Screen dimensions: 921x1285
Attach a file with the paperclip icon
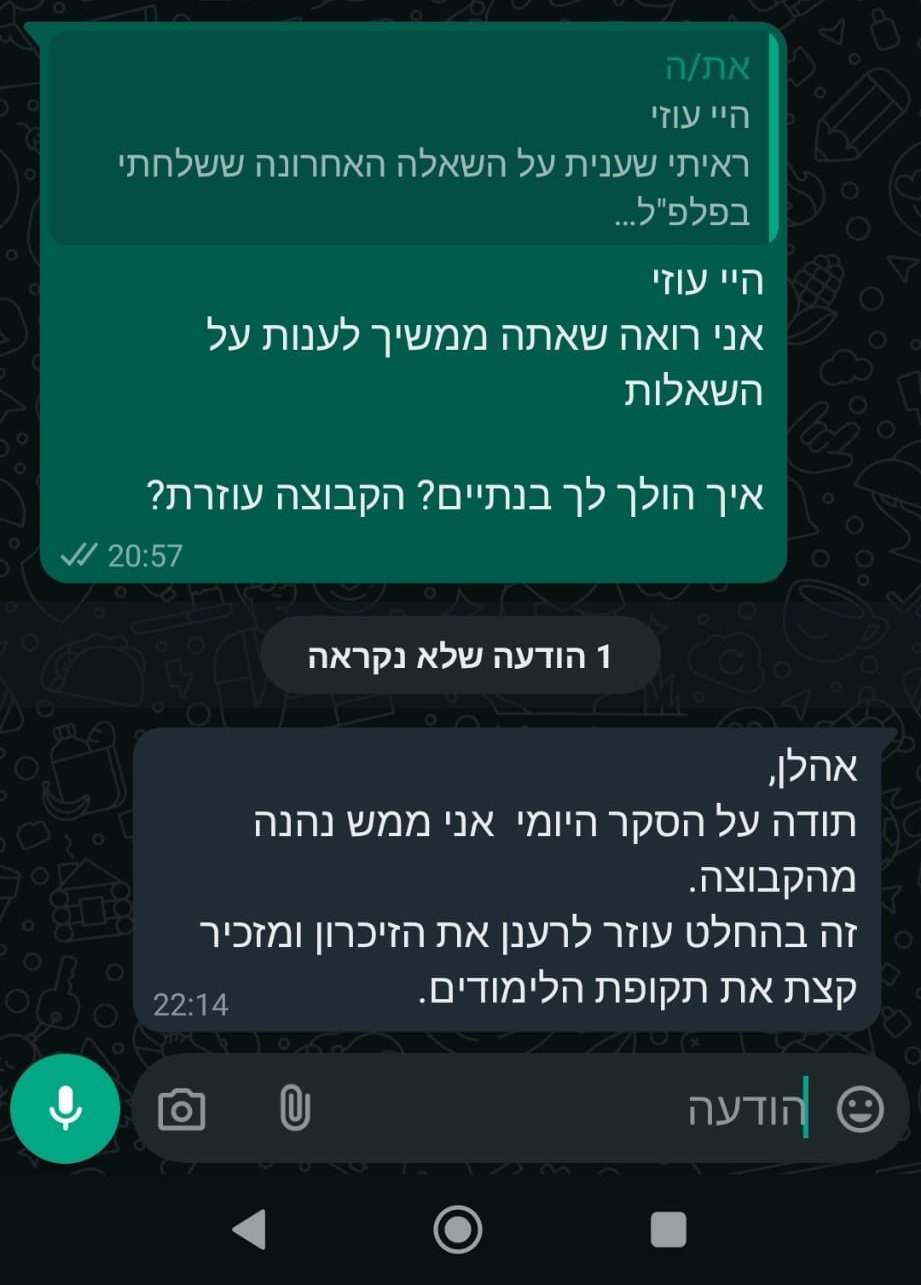(295, 1109)
